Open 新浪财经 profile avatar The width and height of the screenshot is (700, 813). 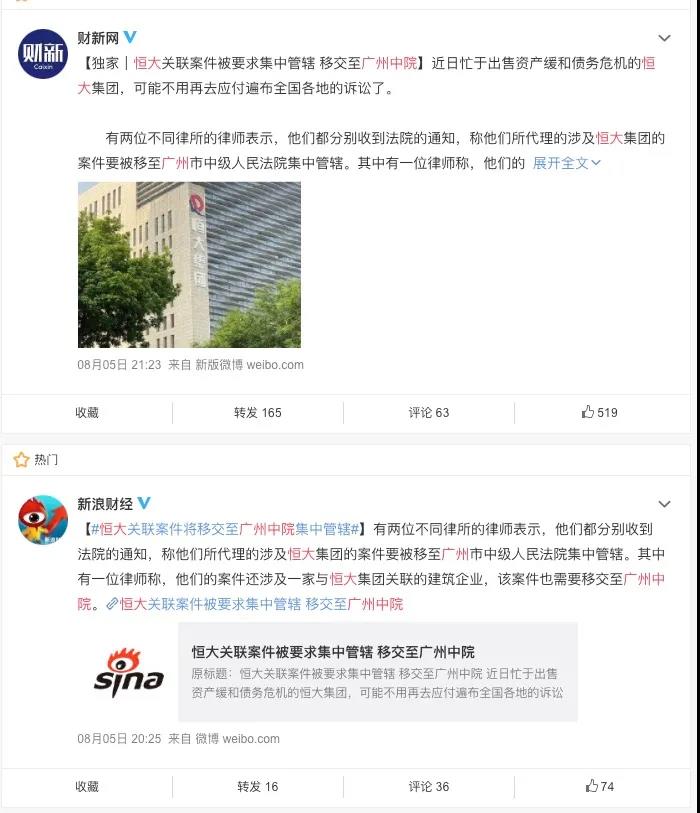point(43,520)
